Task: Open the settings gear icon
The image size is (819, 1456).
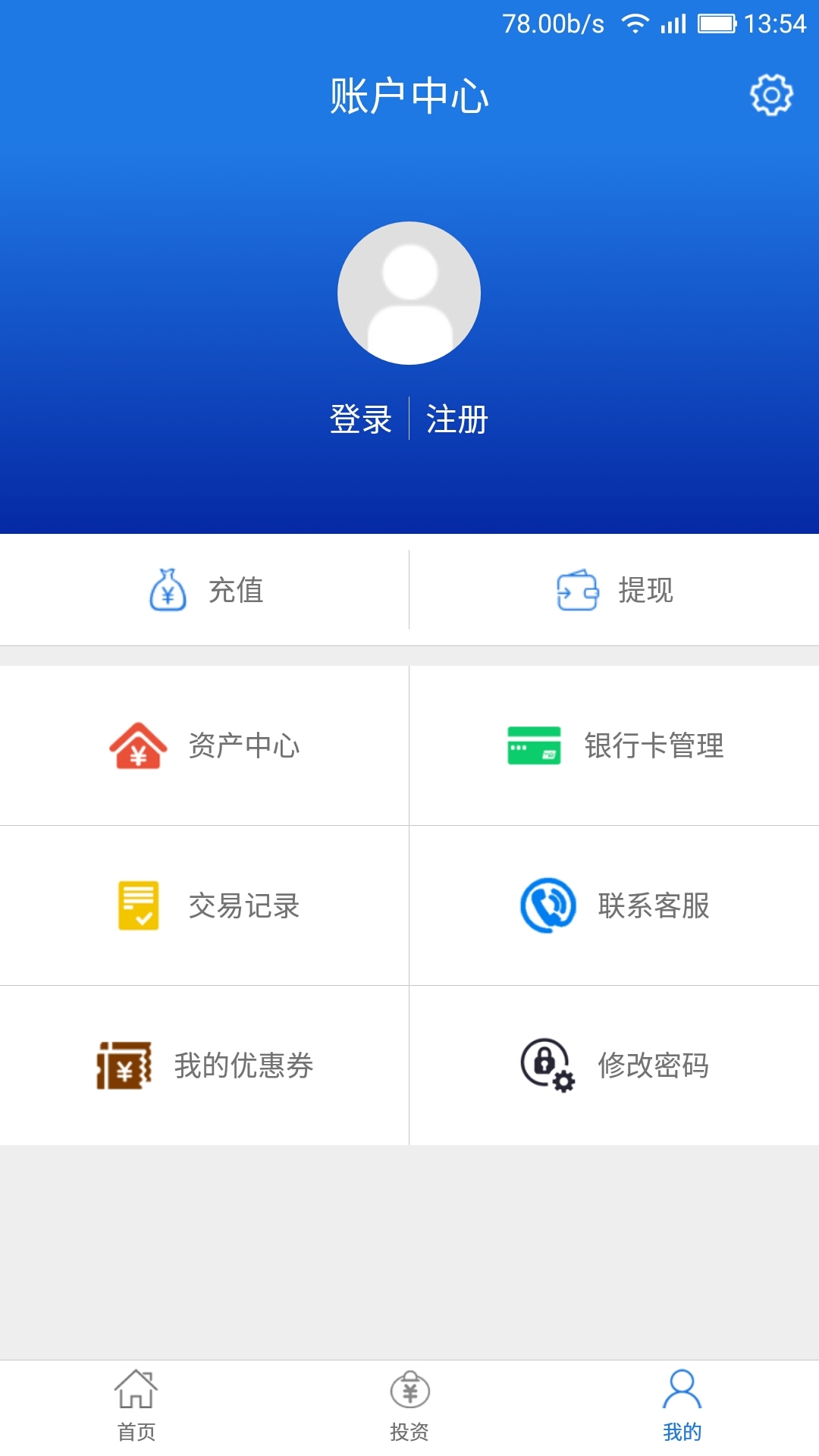Action: tap(771, 95)
